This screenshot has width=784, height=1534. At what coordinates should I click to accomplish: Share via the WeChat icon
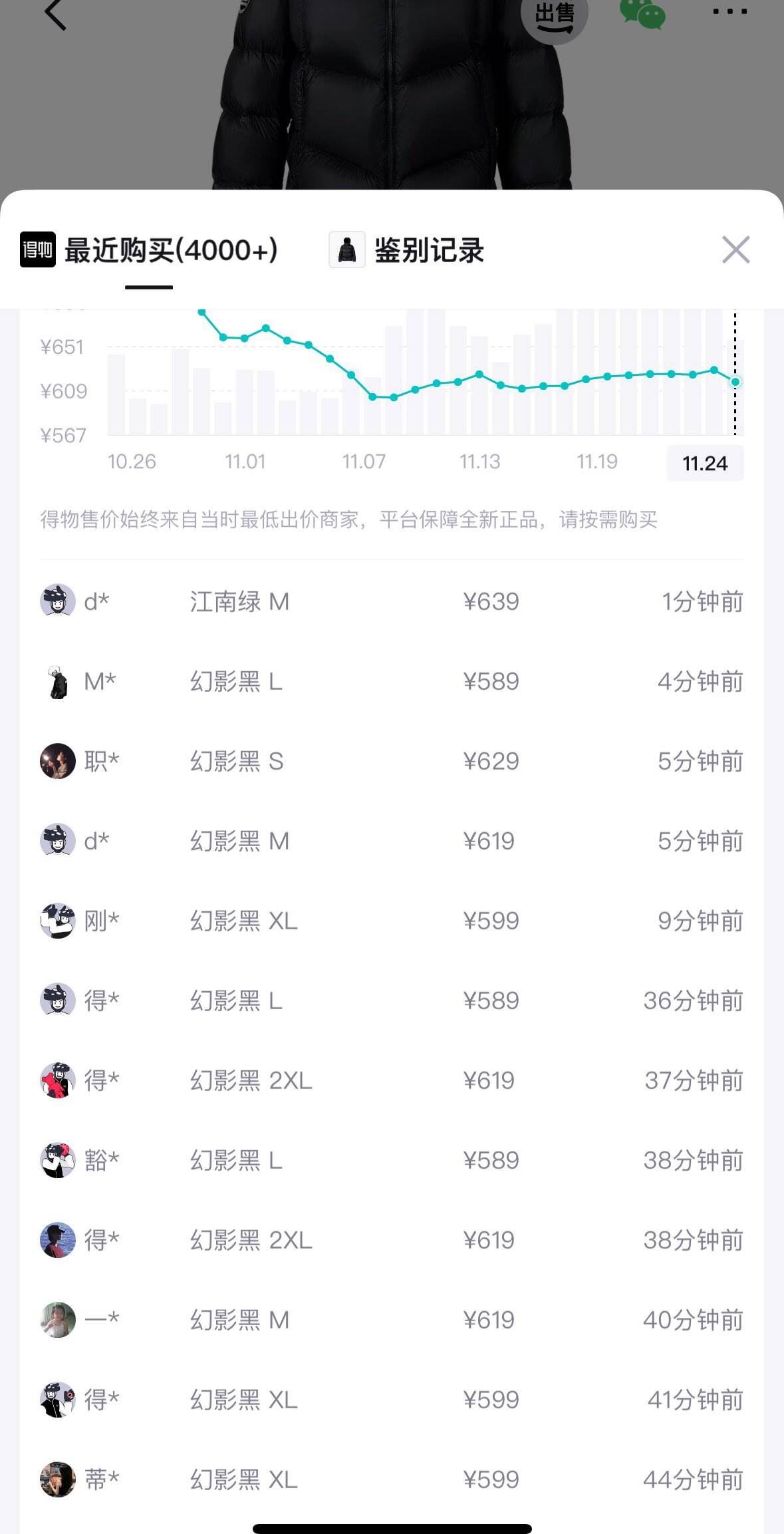click(642, 13)
